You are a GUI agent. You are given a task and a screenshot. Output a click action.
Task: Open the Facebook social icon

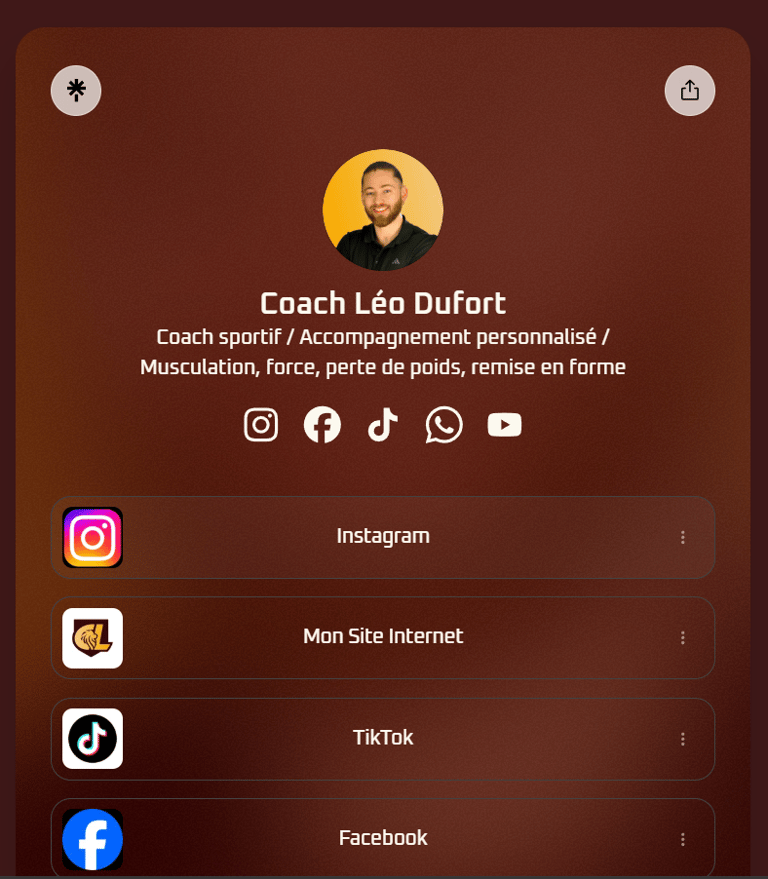click(x=322, y=425)
